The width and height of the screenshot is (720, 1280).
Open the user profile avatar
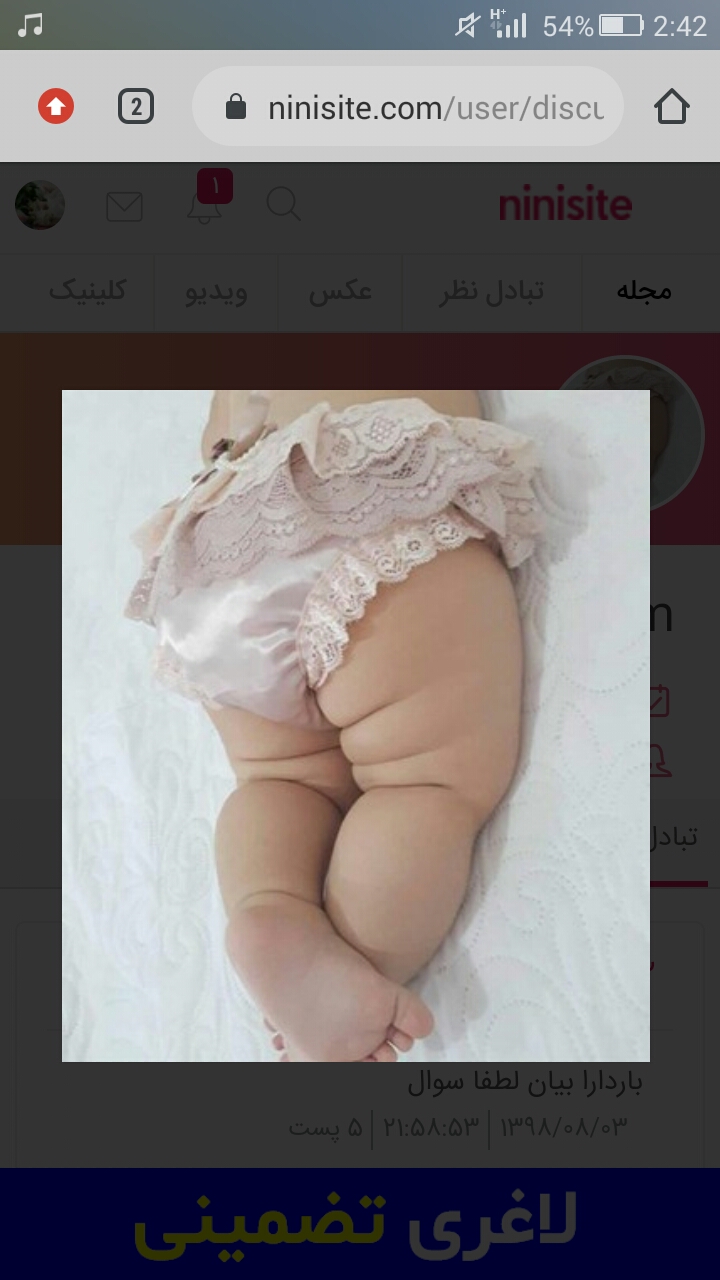tap(40, 205)
